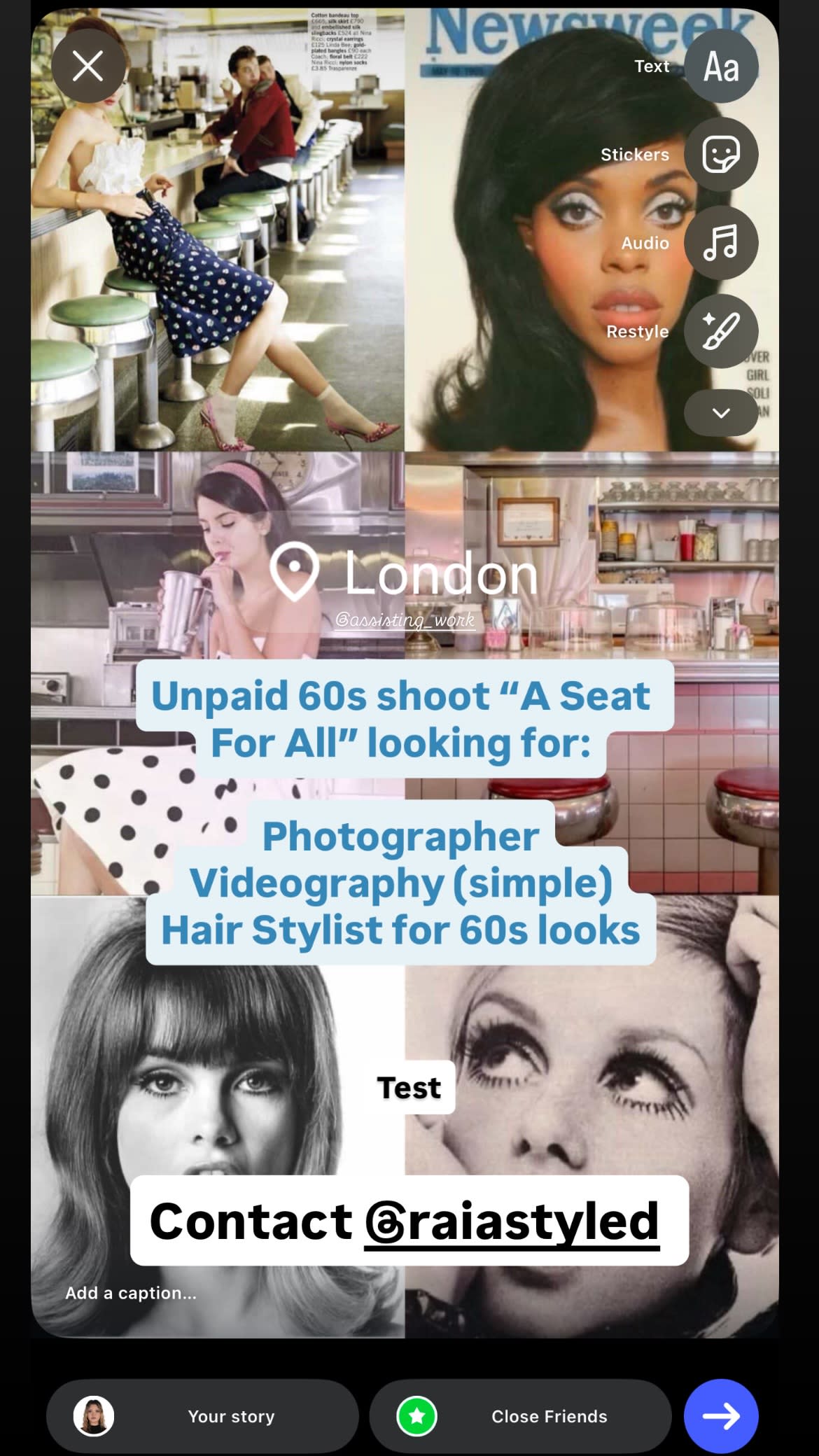Viewport: 819px width, 1456px height.
Task: Tap the blue arrow to continue sharing
Action: [x=720, y=1416]
